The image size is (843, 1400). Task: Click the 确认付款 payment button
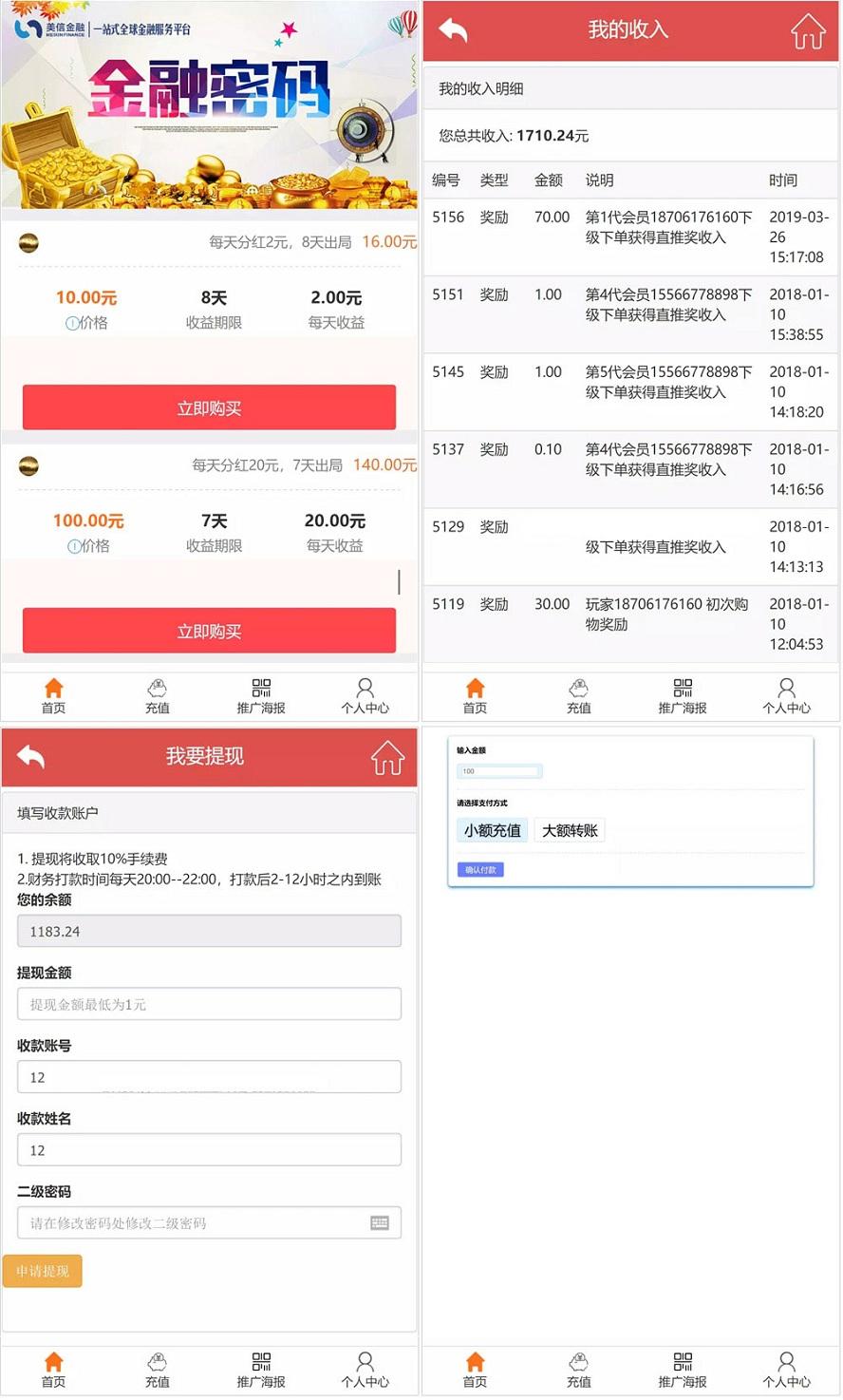(479, 869)
